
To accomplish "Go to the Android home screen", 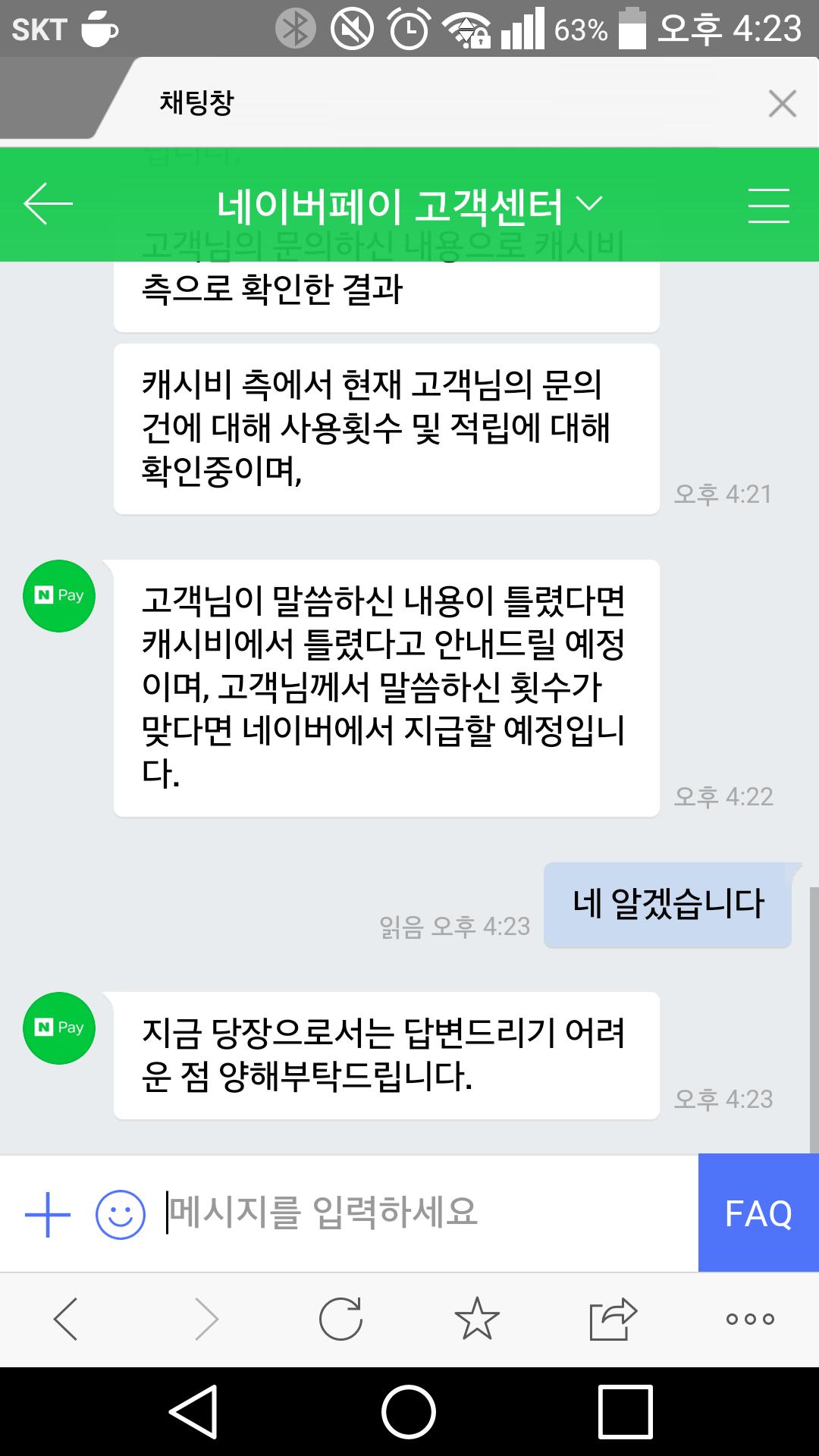I will click(409, 1411).
